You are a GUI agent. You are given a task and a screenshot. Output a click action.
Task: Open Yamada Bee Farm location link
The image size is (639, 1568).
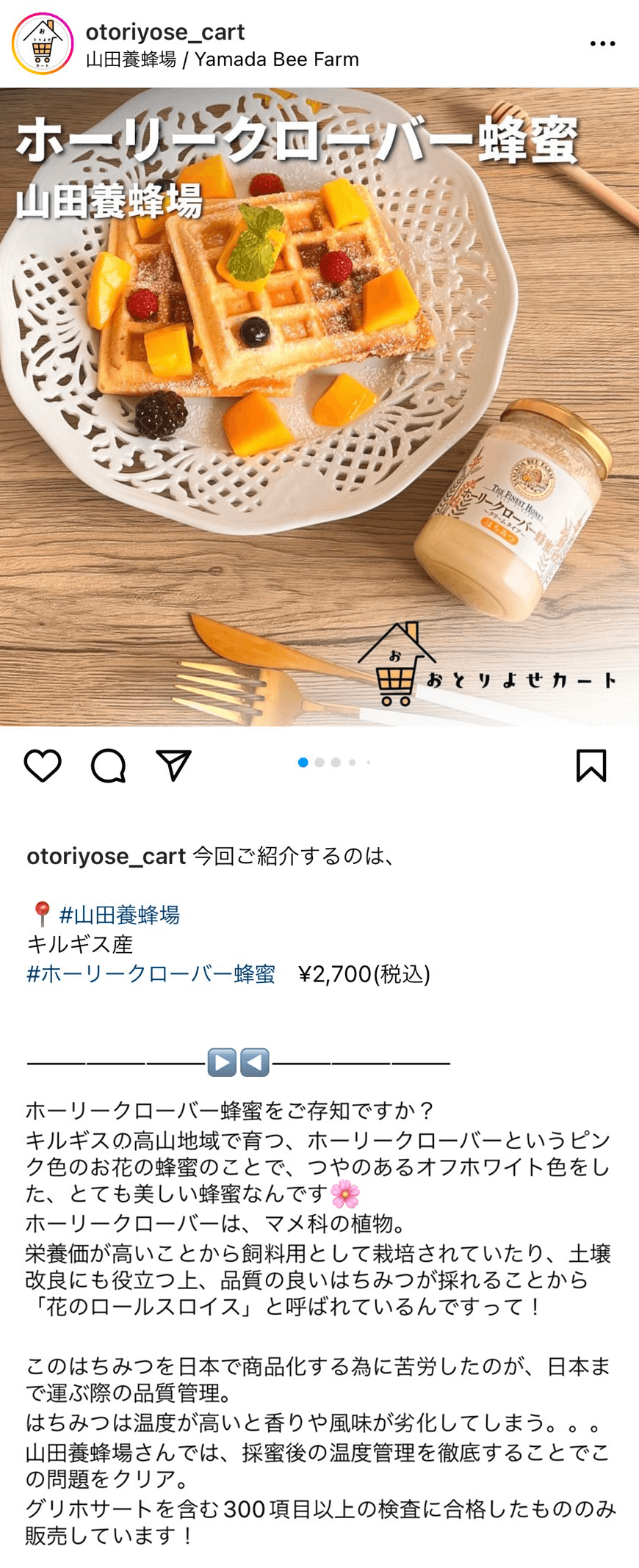click(222, 59)
